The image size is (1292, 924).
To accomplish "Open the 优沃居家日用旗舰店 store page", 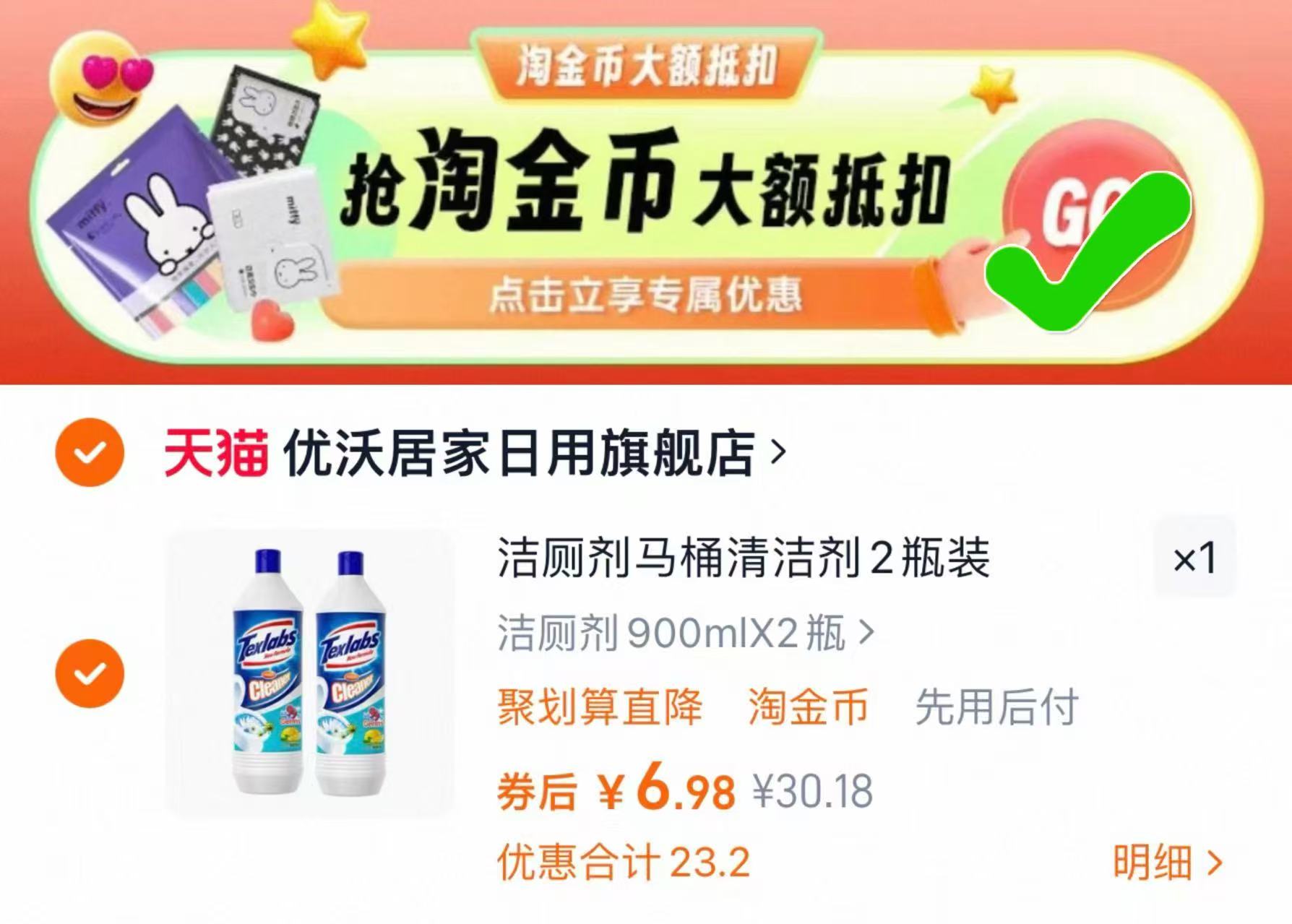I will [x=519, y=453].
